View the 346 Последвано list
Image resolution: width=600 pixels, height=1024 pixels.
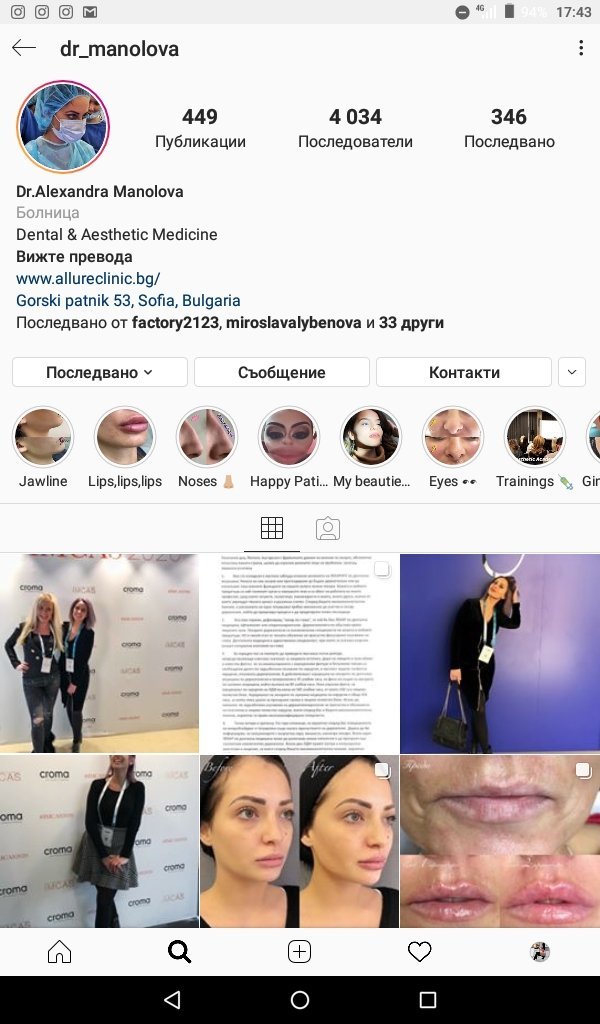coord(509,129)
